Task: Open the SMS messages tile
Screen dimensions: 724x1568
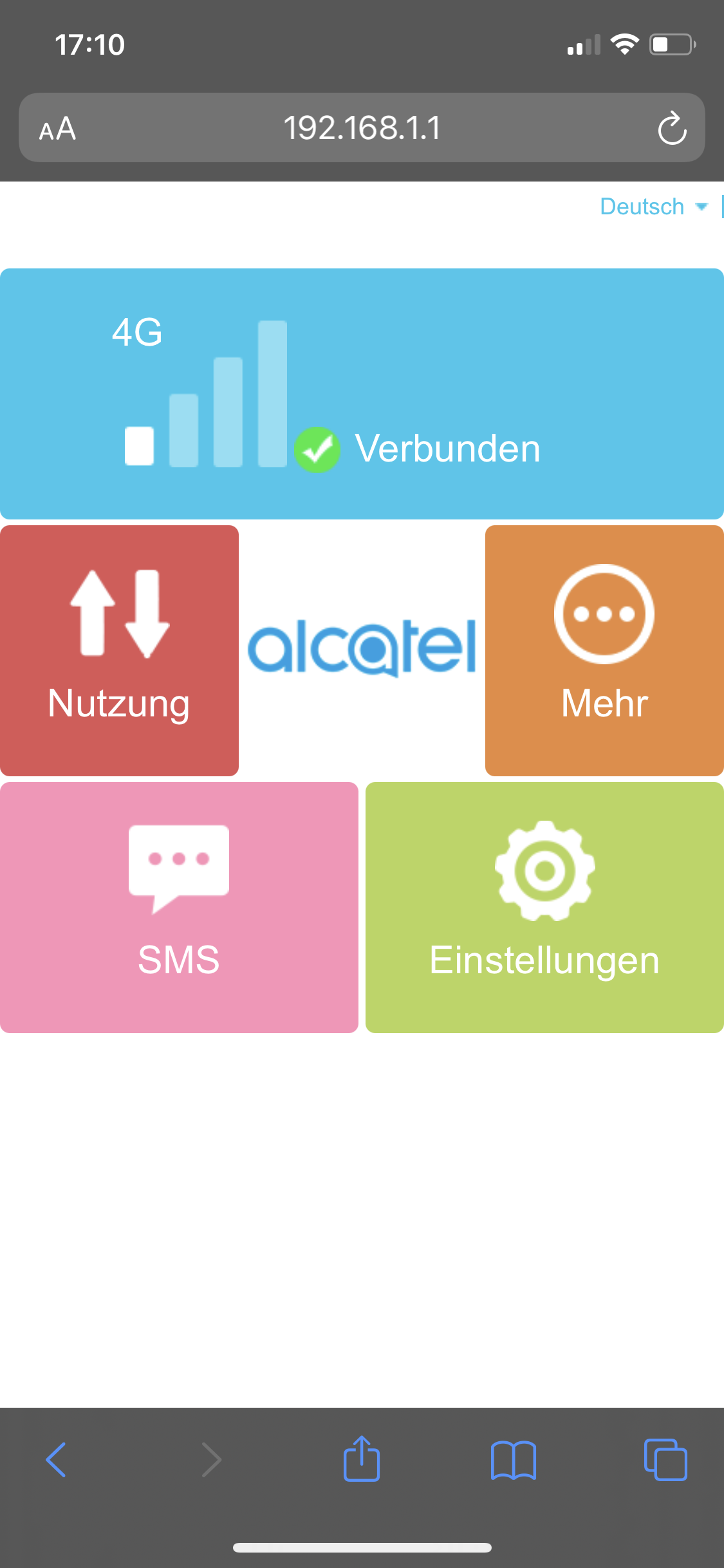Action: click(x=179, y=907)
